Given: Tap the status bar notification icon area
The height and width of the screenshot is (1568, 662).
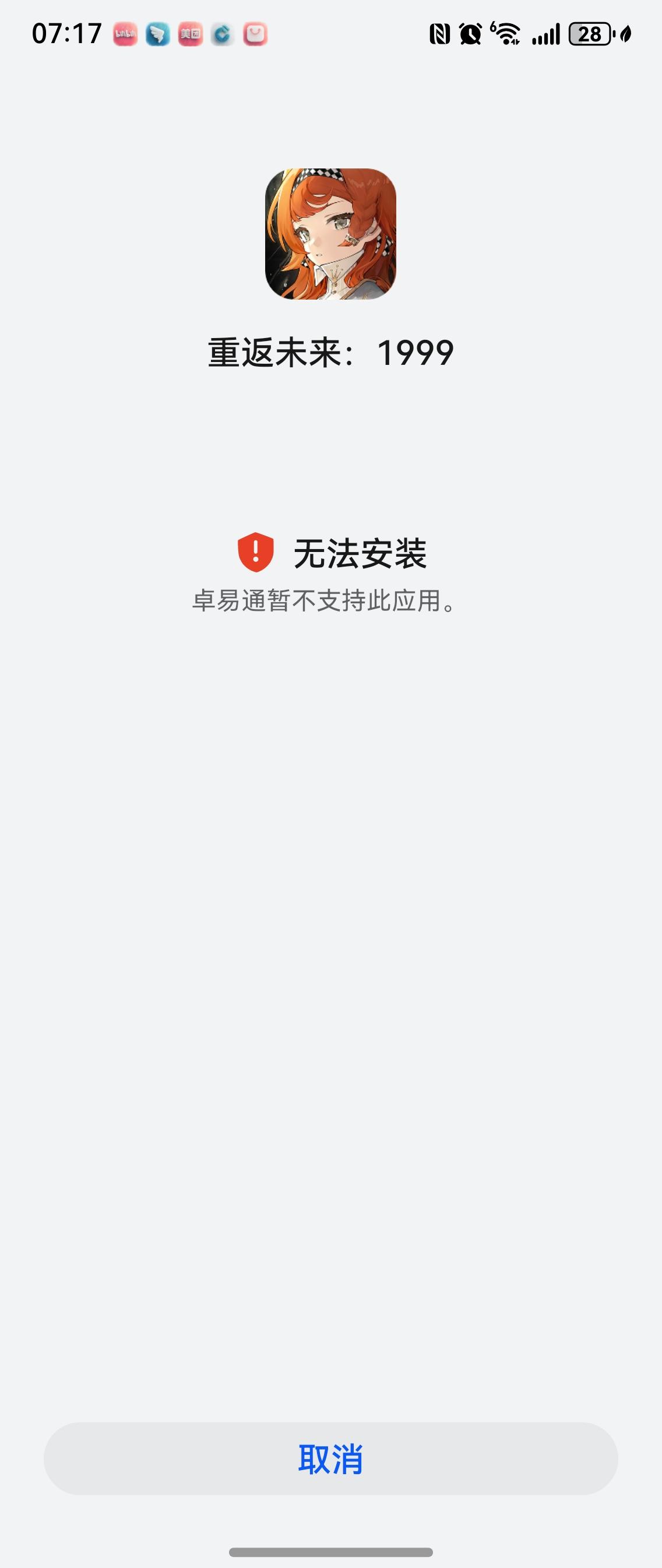Looking at the screenshot, I should [x=191, y=35].
